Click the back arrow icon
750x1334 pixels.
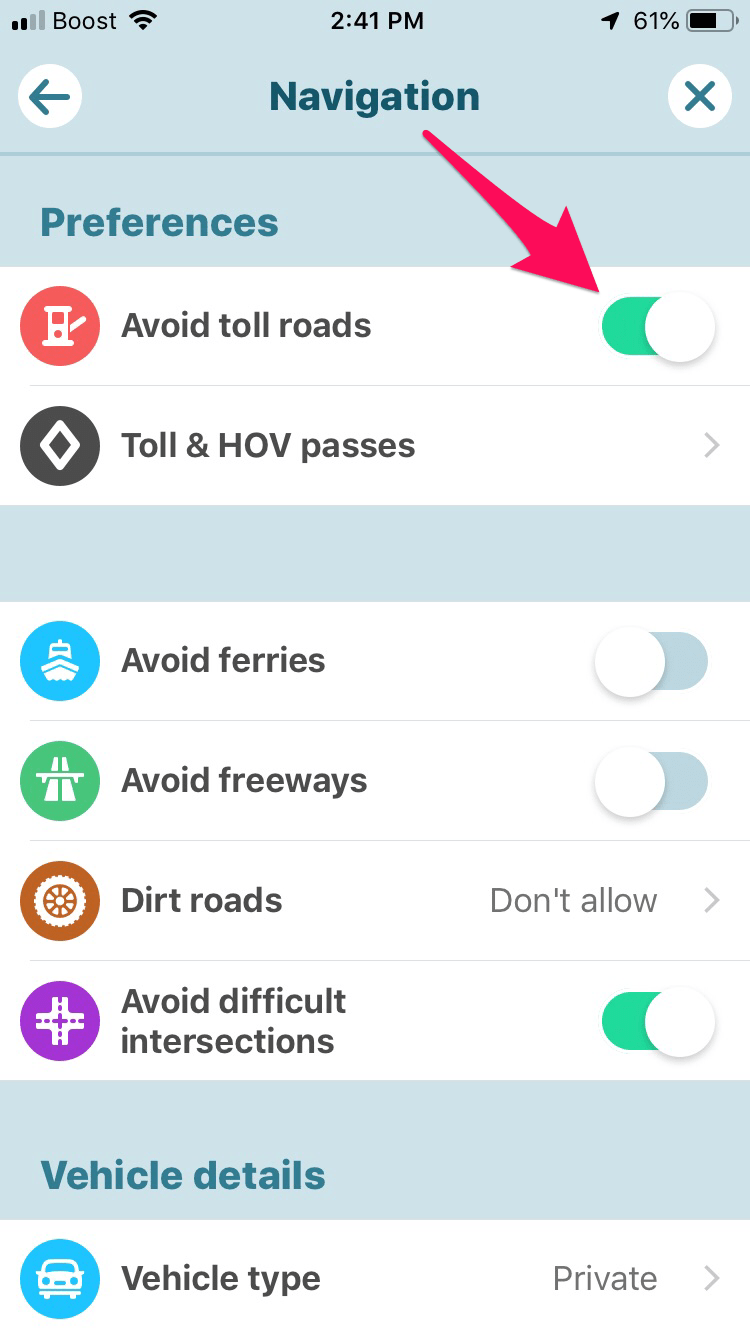49,96
